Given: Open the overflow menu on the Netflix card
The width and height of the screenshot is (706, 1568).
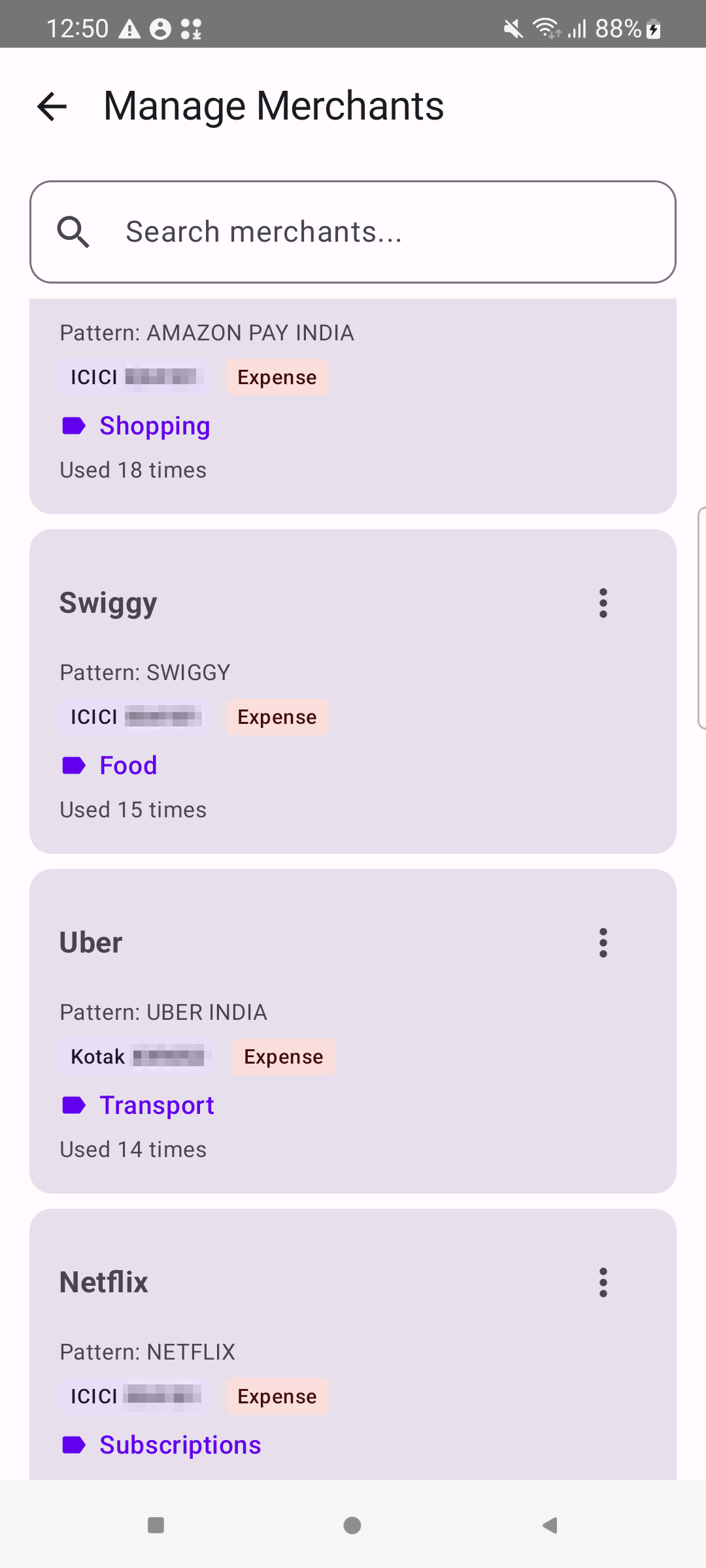Looking at the screenshot, I should 603,1282.
